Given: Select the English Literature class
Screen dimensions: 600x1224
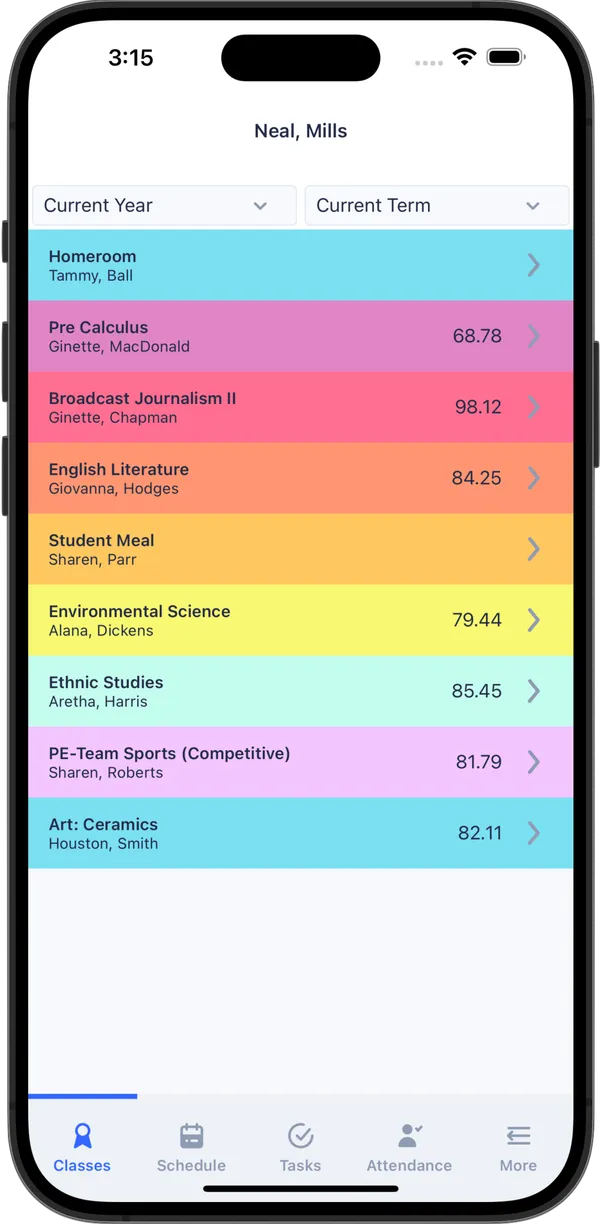Looking at the screenshot, I should 300,478.
